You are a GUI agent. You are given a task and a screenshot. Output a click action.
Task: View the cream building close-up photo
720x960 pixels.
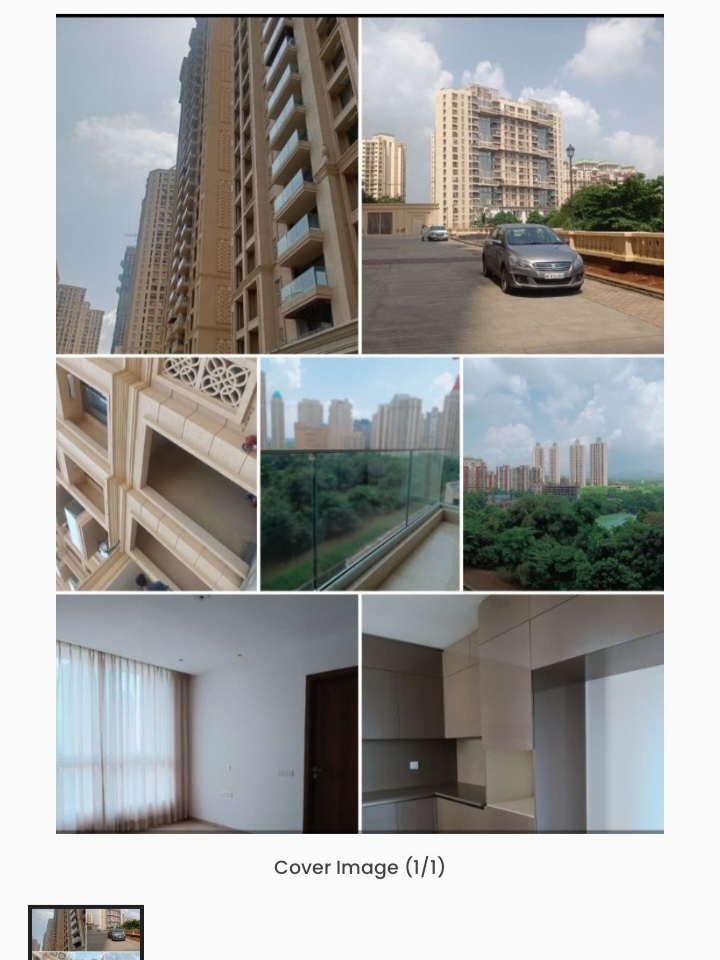coord(155,475)
